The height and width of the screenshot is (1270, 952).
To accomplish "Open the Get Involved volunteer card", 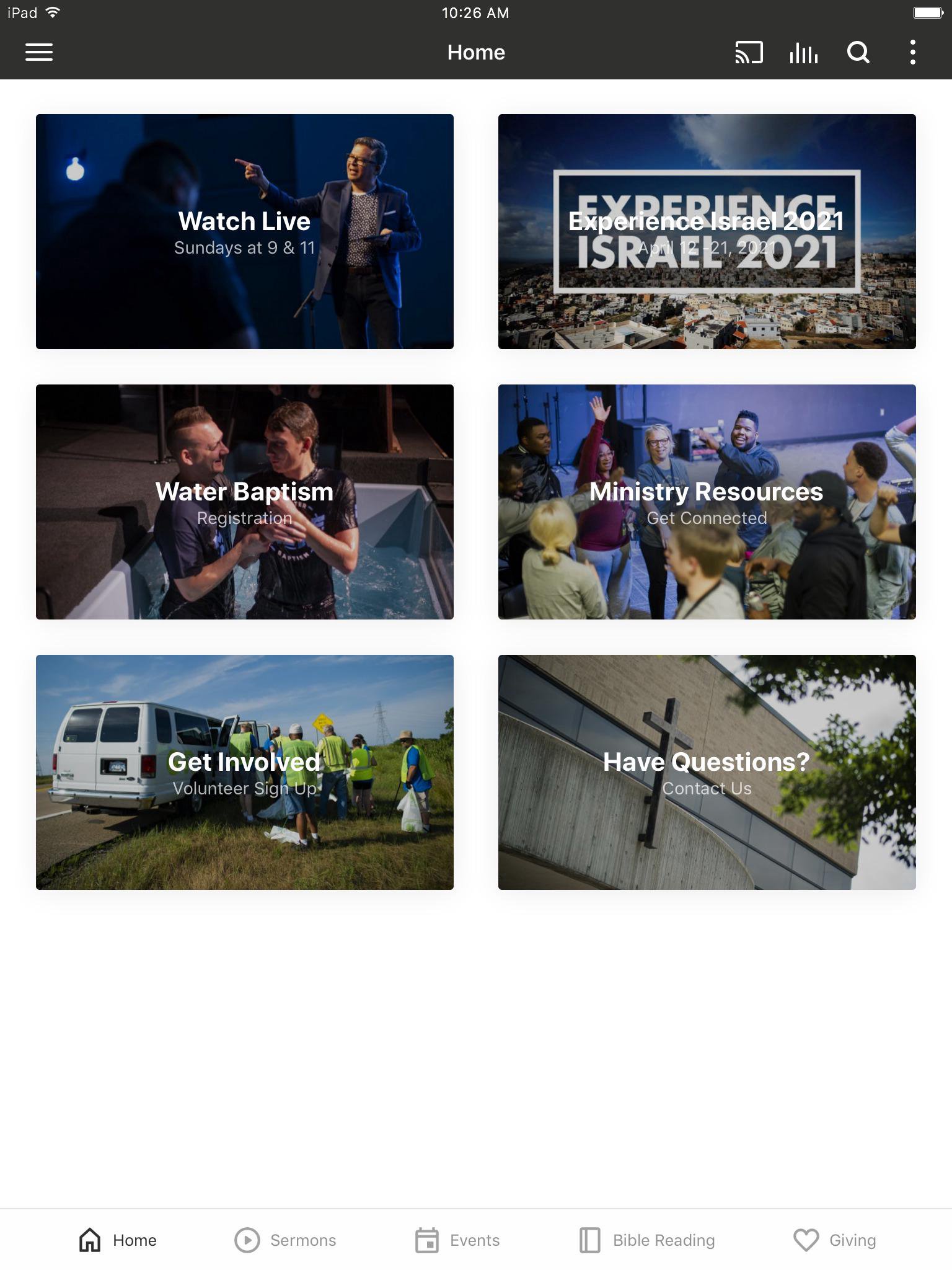I will coord(244,772).
